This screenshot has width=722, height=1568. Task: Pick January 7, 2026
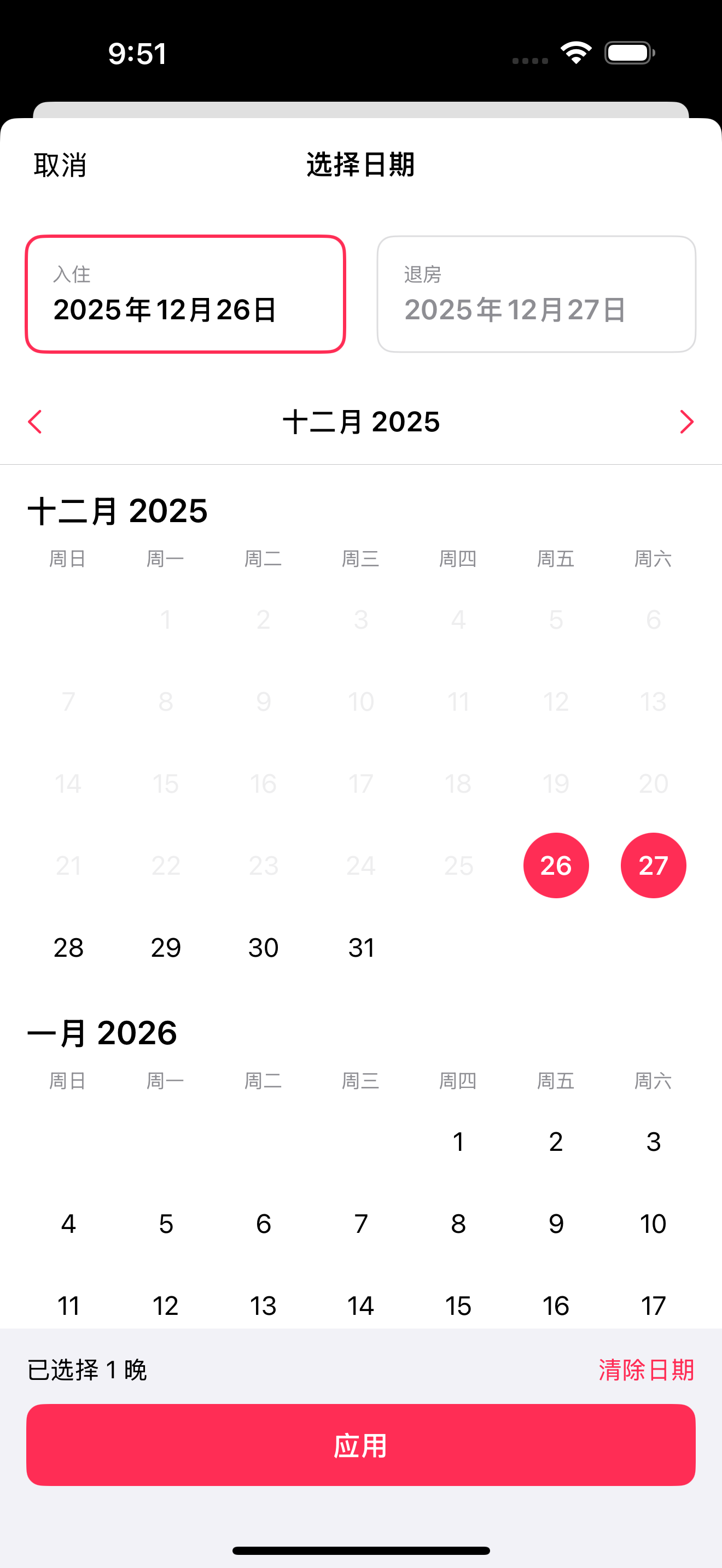(x=361, y=1224)
